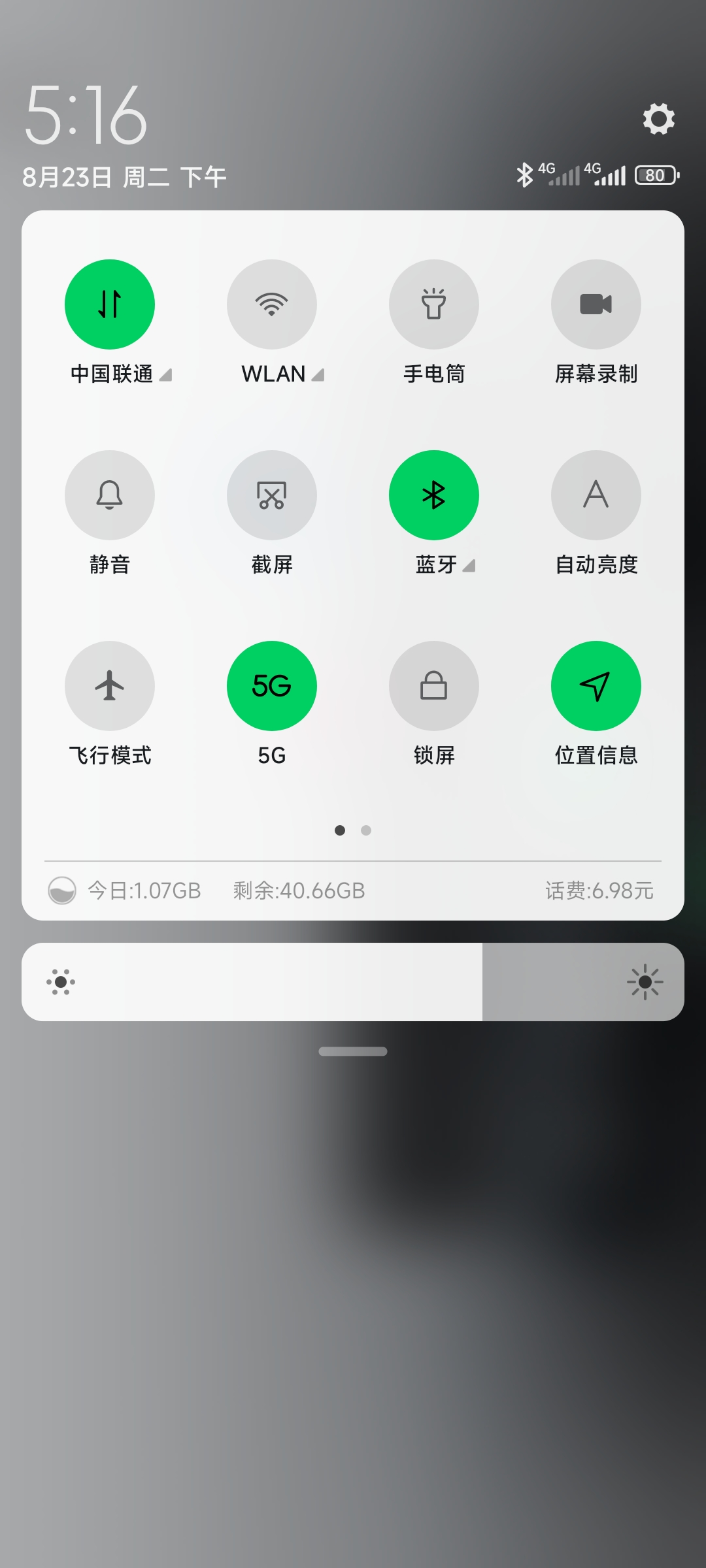
Task: Expand the WLAN network list arrow
Action: [318, 375]
